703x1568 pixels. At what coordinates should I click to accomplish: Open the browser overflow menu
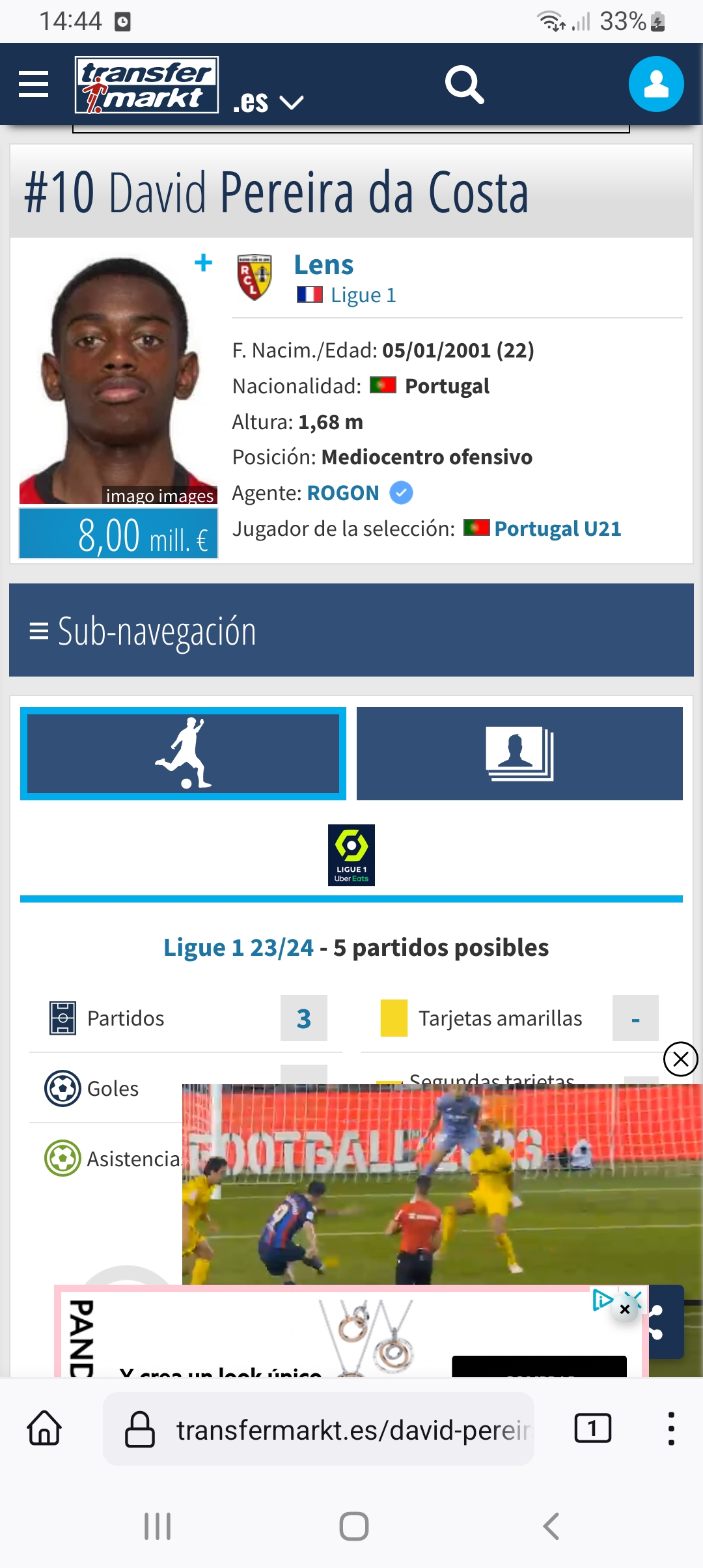pyautogui.click(x=670, y=1429)
